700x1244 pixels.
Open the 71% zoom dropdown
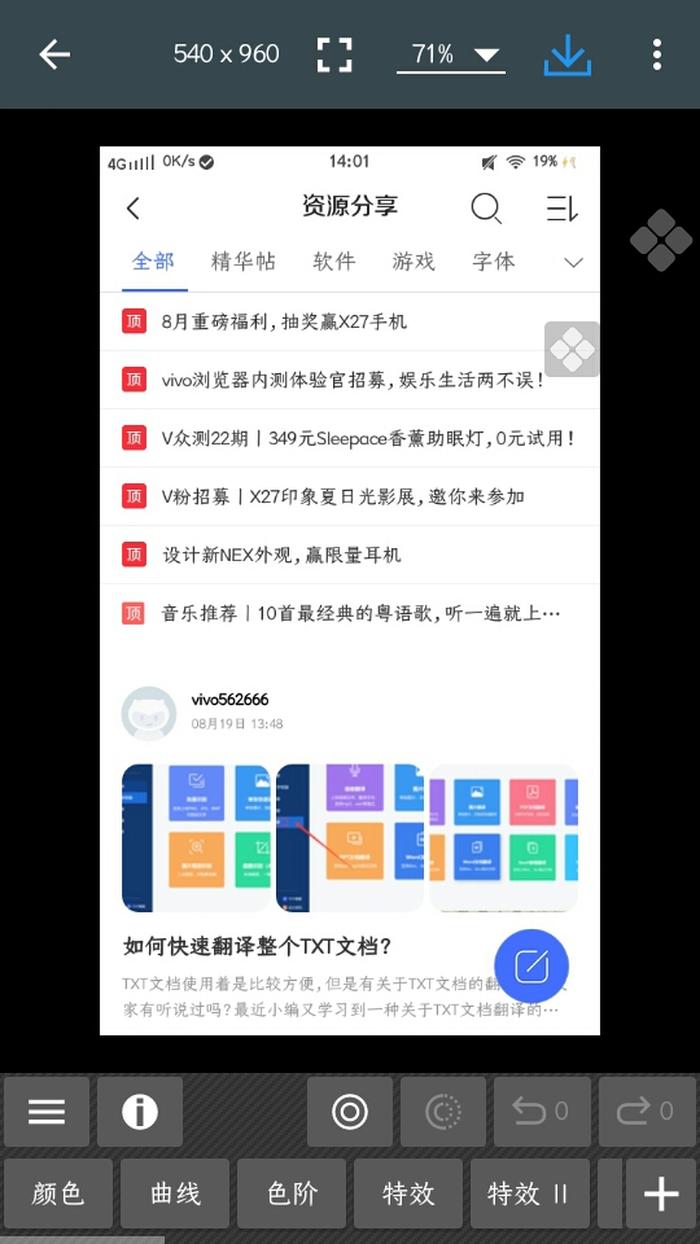point(451,54)
